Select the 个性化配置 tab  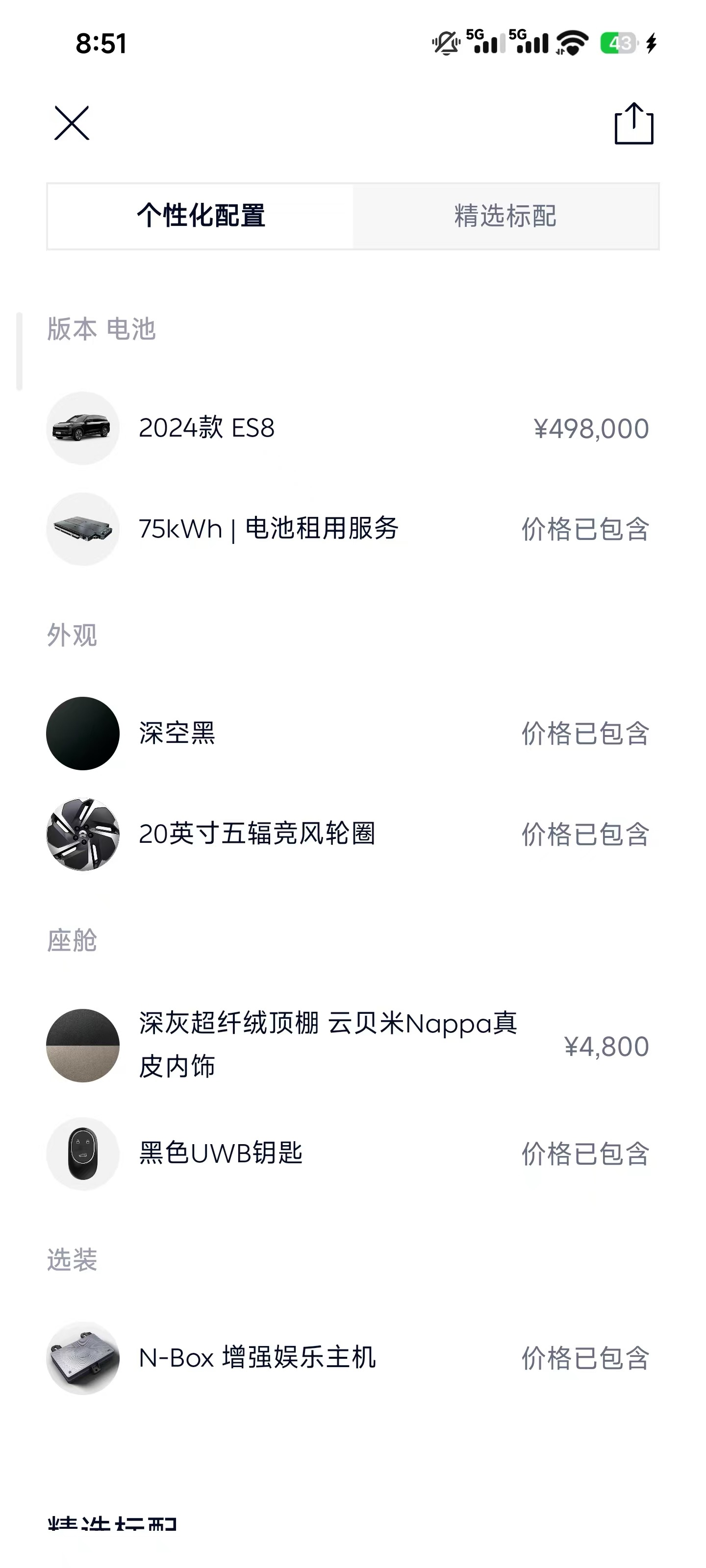point(201,216)
